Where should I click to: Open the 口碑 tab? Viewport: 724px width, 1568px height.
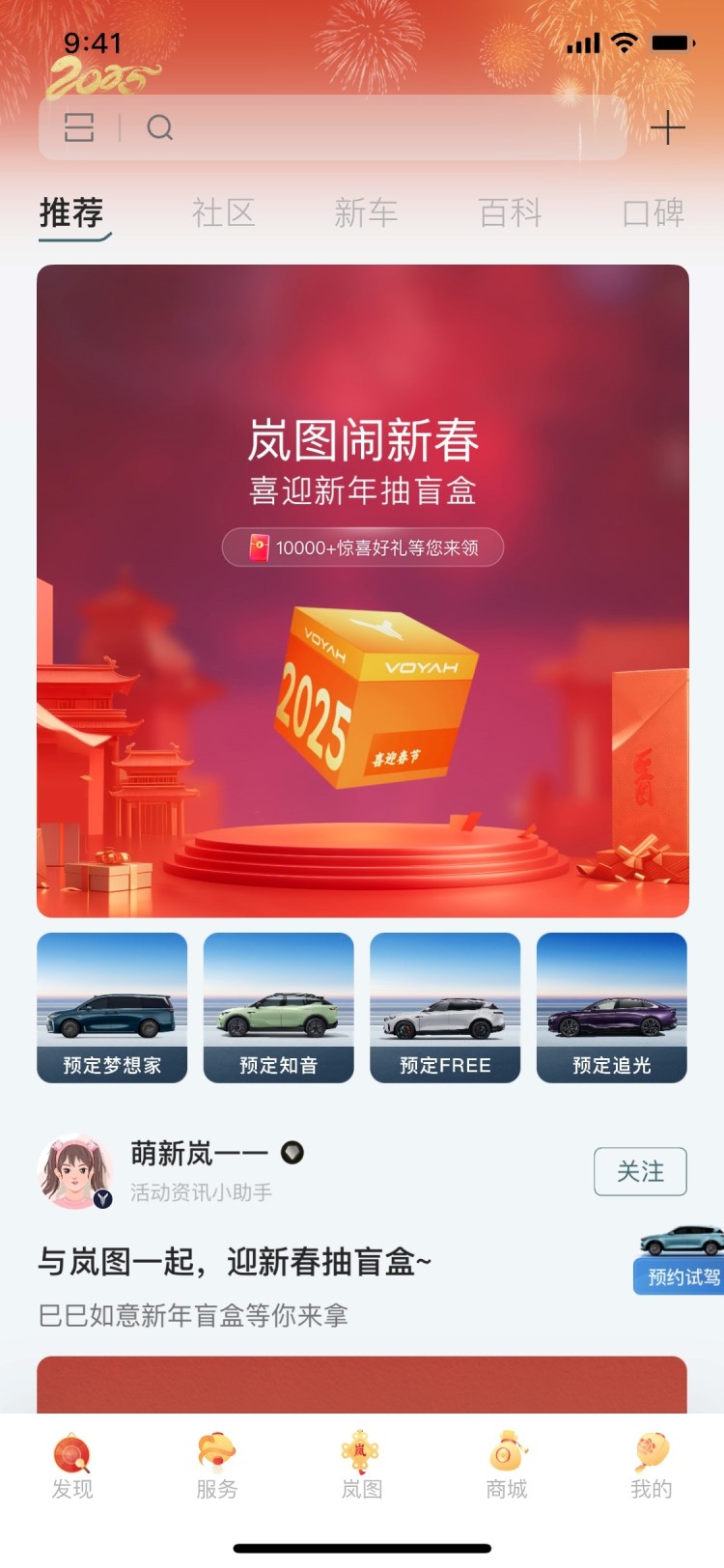tap(654, 212)
